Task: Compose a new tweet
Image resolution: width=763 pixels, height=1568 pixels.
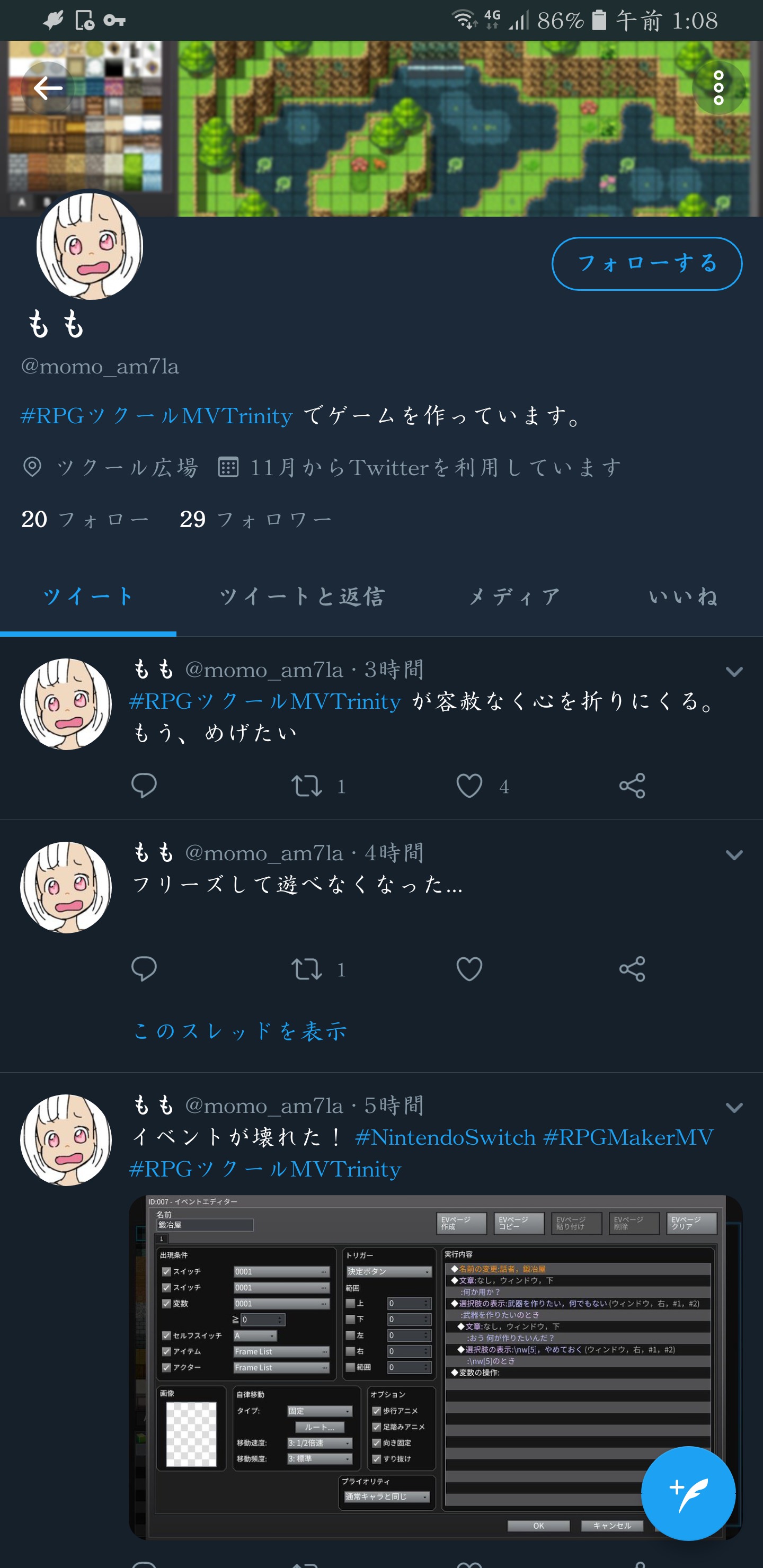Action: [688, 1493]
